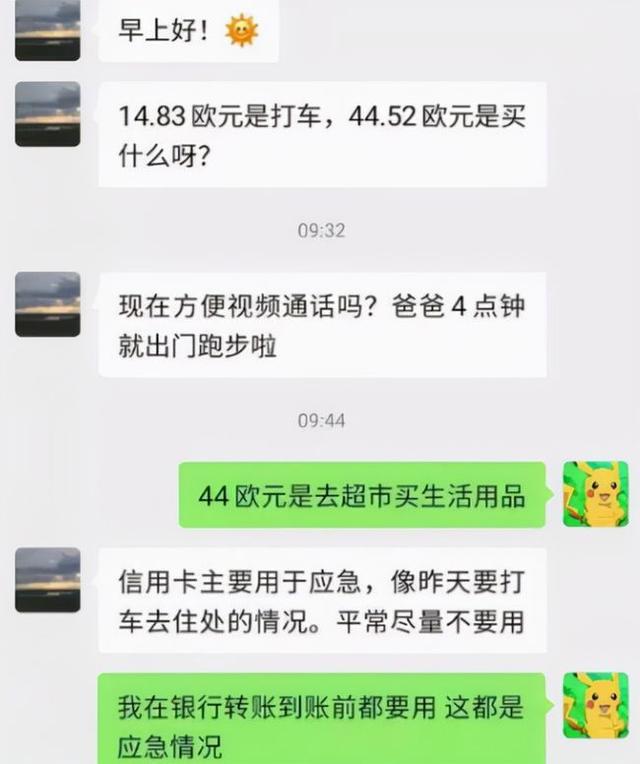Screen dimensions: 640x764
Task: Tap Pikachu avatar beside 我在银行转账到账前 message
Action: coord(596,705)
